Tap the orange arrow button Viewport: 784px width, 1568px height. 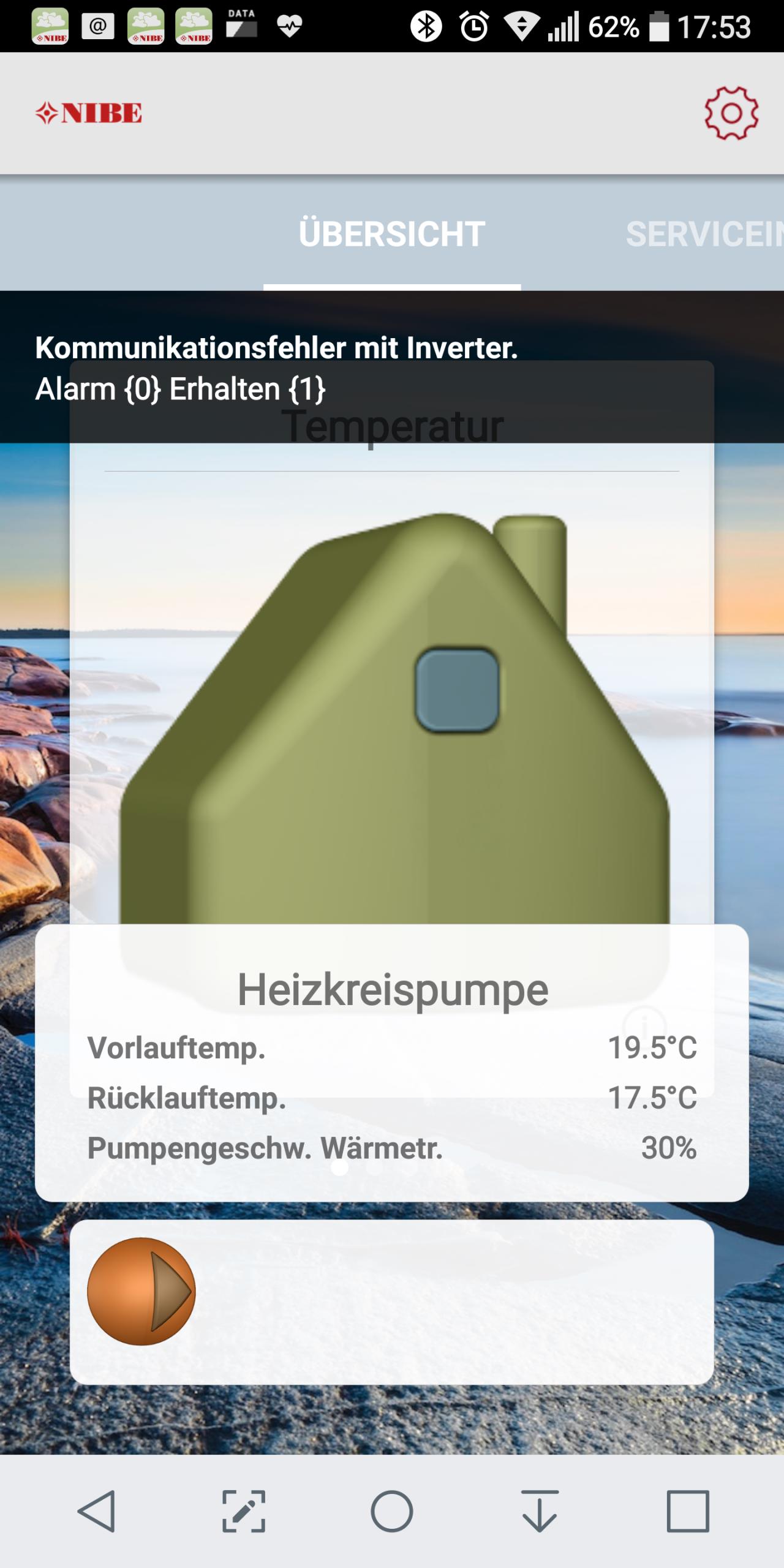tap(141, 1292)
